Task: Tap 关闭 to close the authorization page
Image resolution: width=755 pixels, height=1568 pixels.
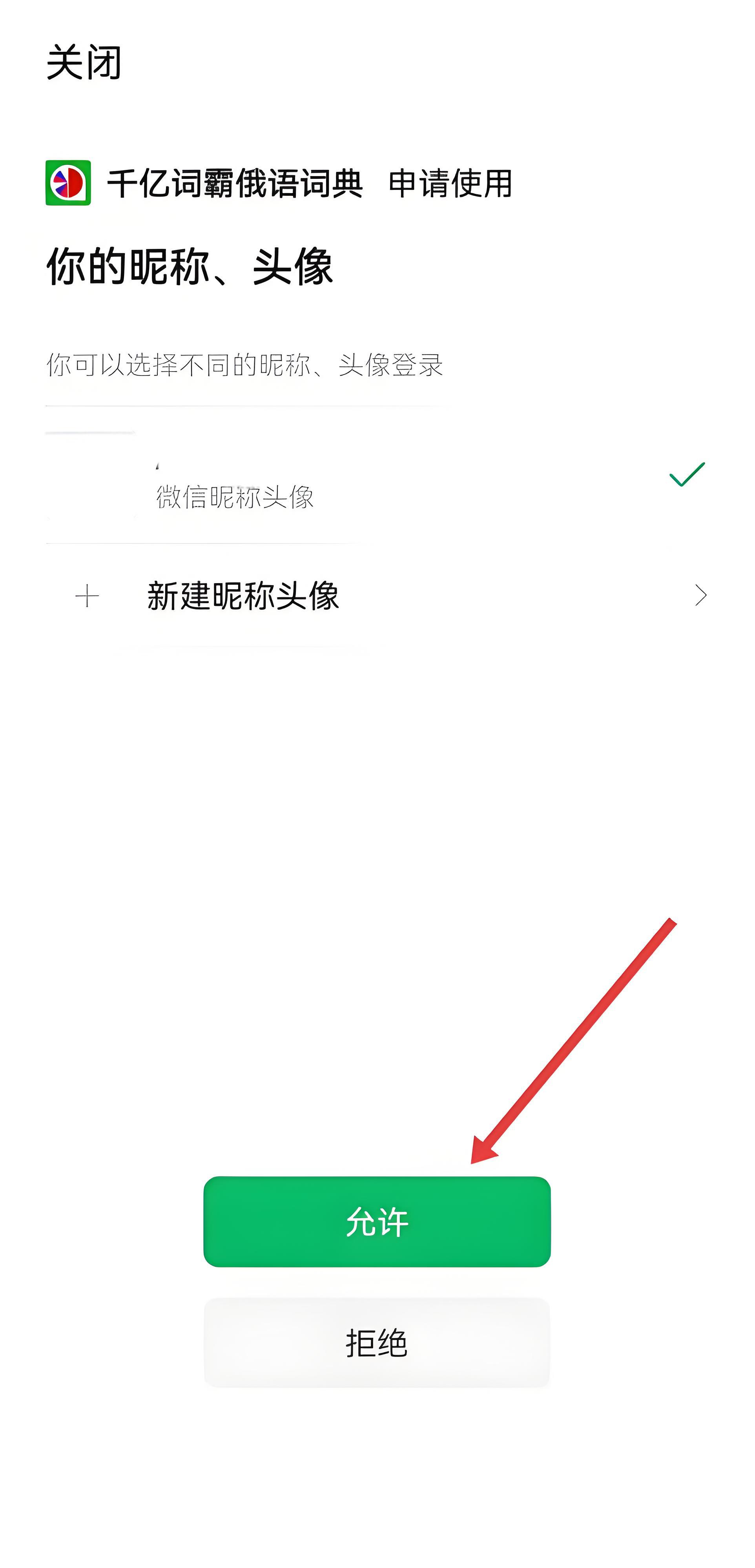Action: 84,62
